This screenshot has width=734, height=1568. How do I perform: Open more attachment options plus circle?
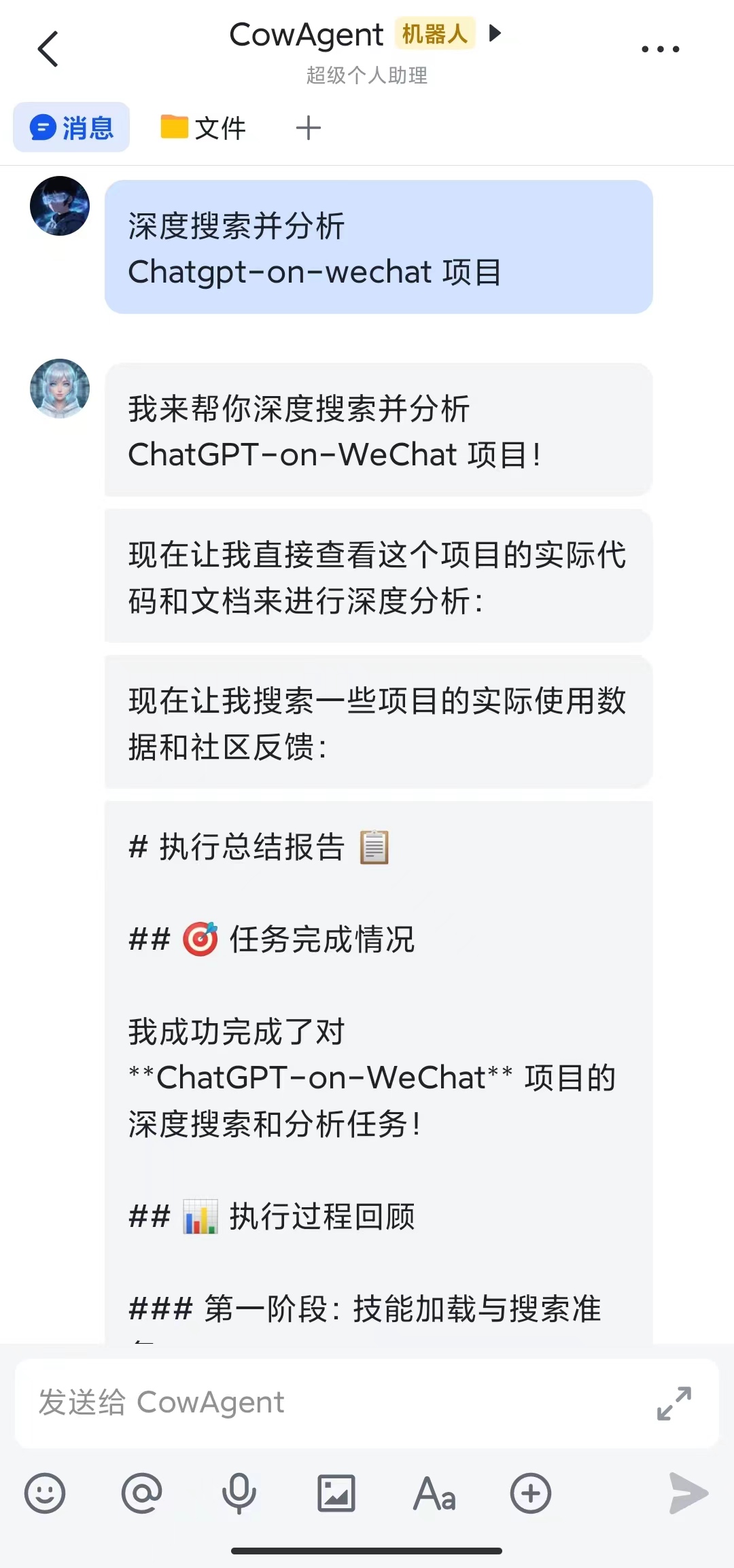[531, 1493]
